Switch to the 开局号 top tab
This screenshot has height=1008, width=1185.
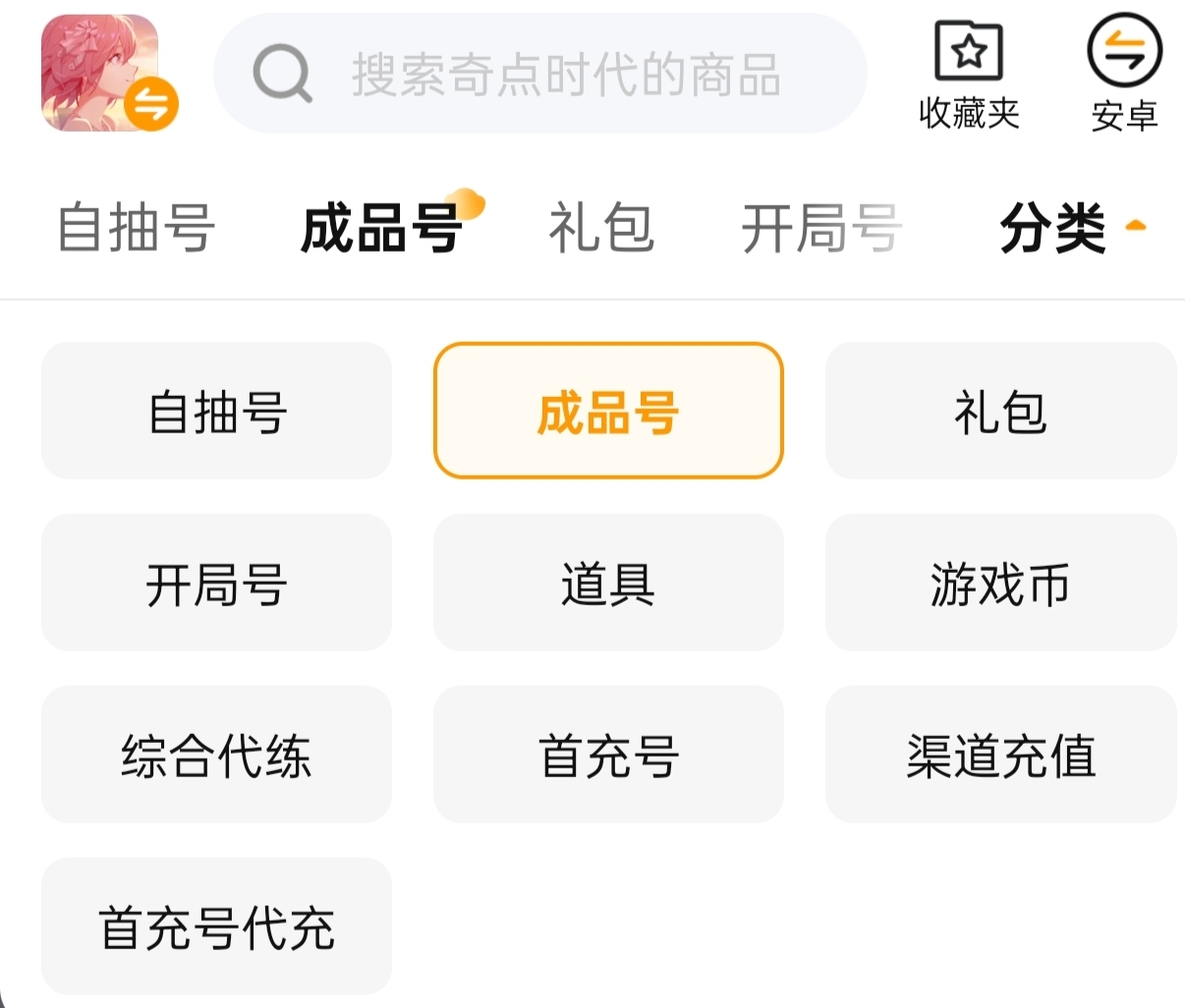pos(821,228)
